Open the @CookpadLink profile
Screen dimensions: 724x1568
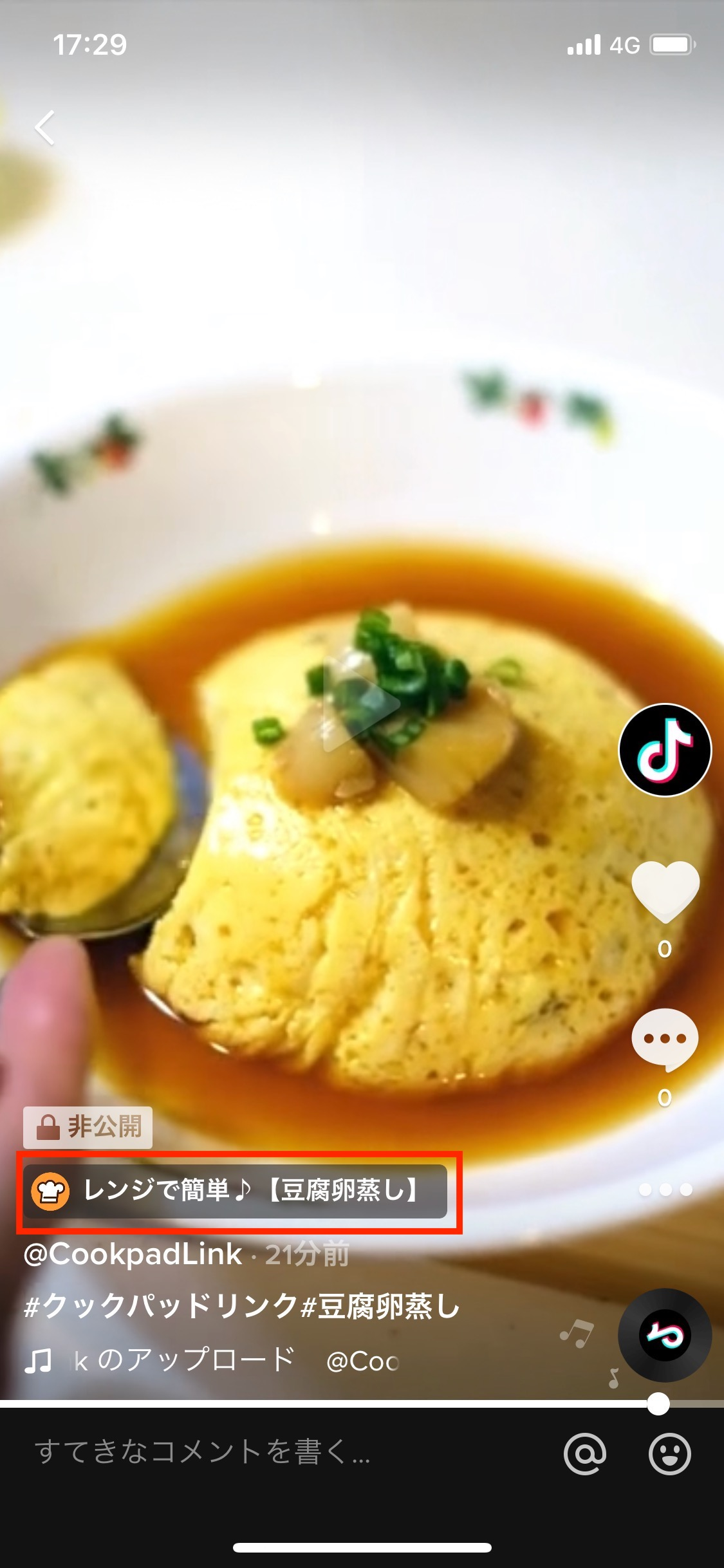[x=133, y=1254]
